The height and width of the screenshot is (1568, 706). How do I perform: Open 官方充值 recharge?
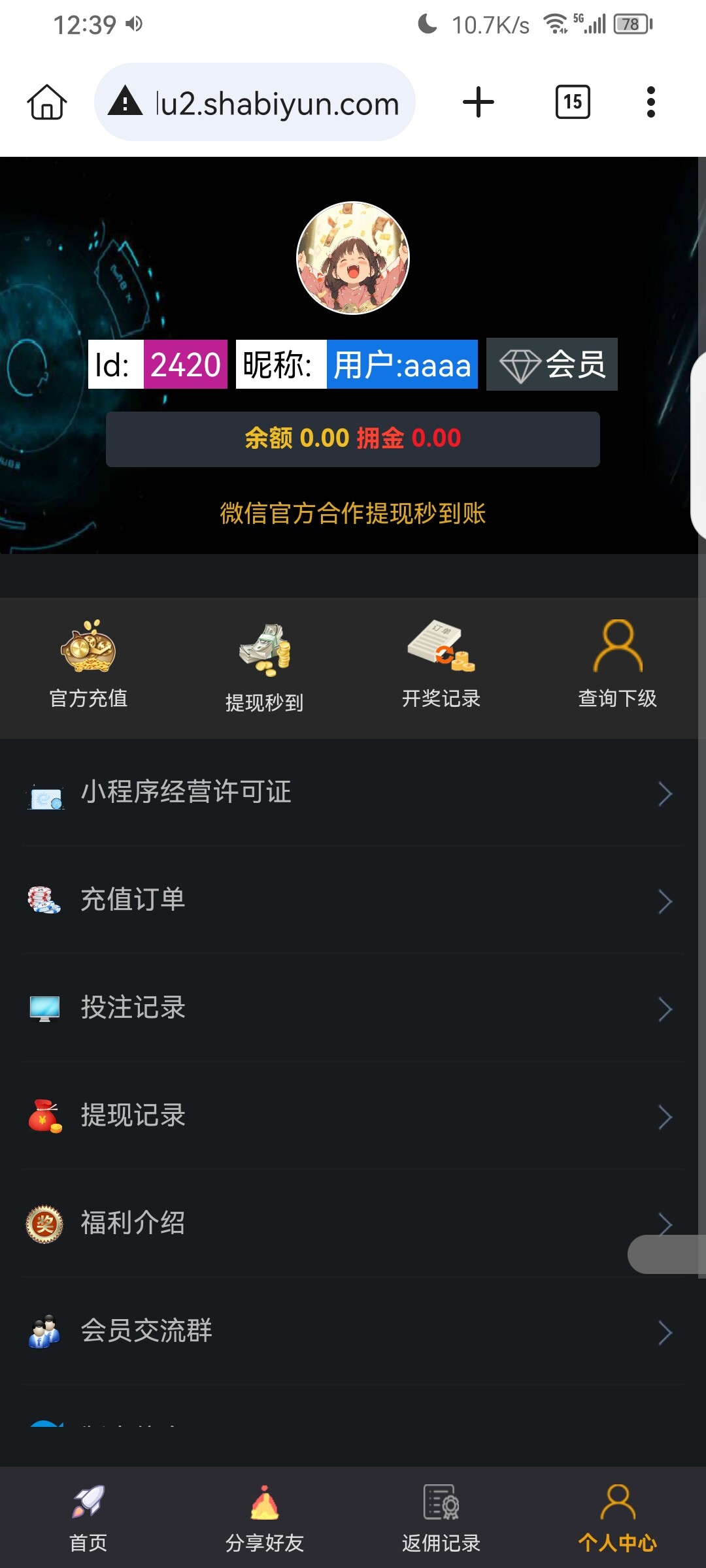[x=88, y=664]
